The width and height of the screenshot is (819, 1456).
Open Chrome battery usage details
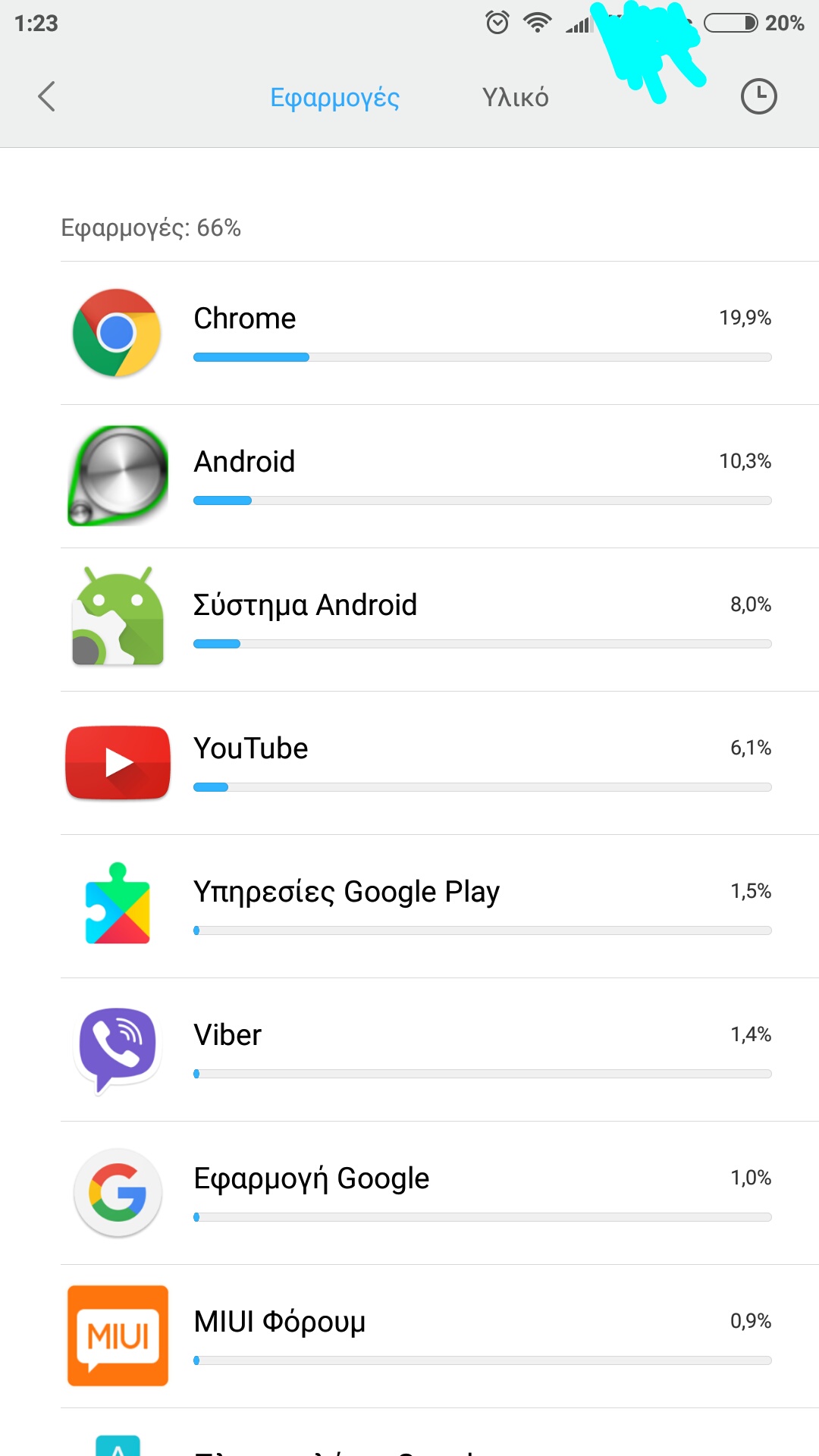click(440, 333)
